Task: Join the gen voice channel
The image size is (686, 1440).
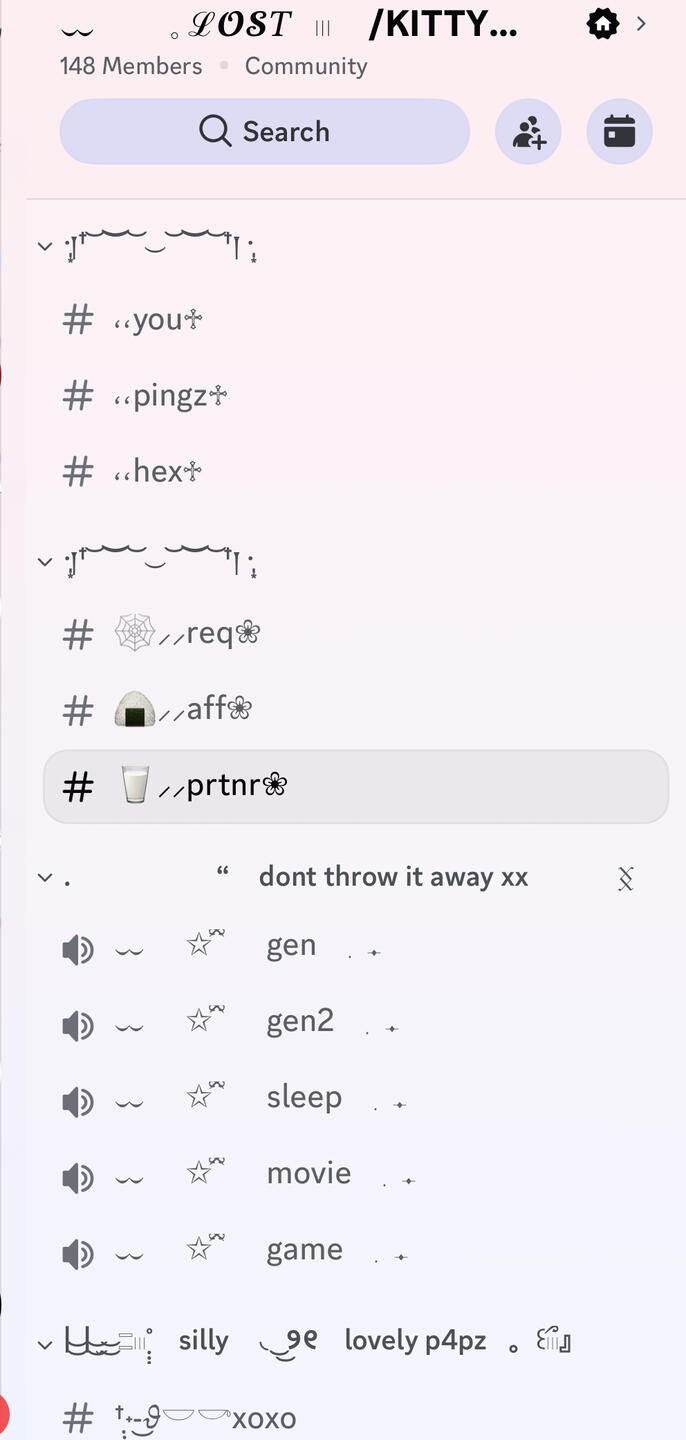Action: (291, 946)
